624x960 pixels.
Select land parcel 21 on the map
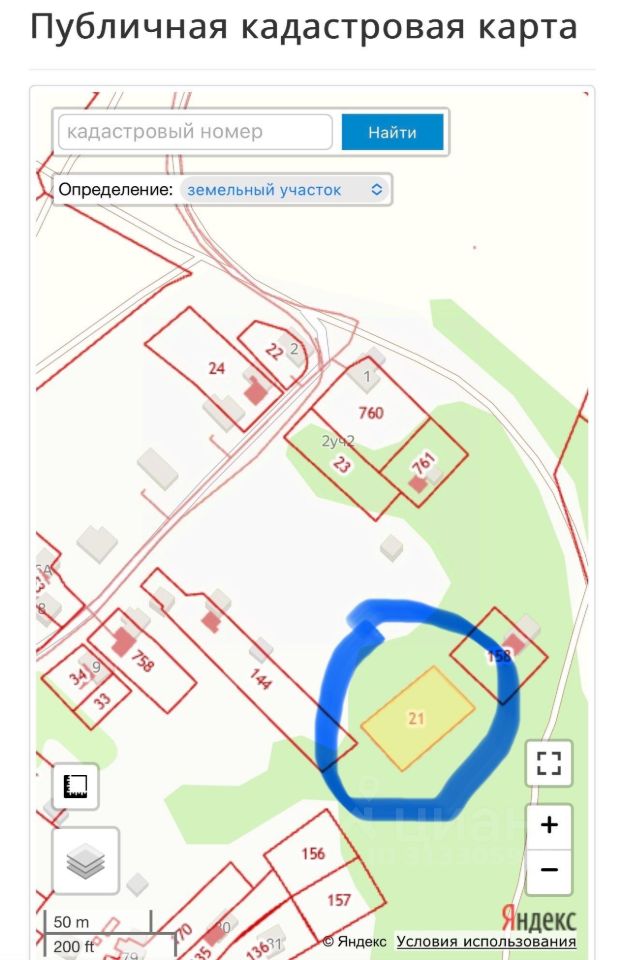[417, 719]
